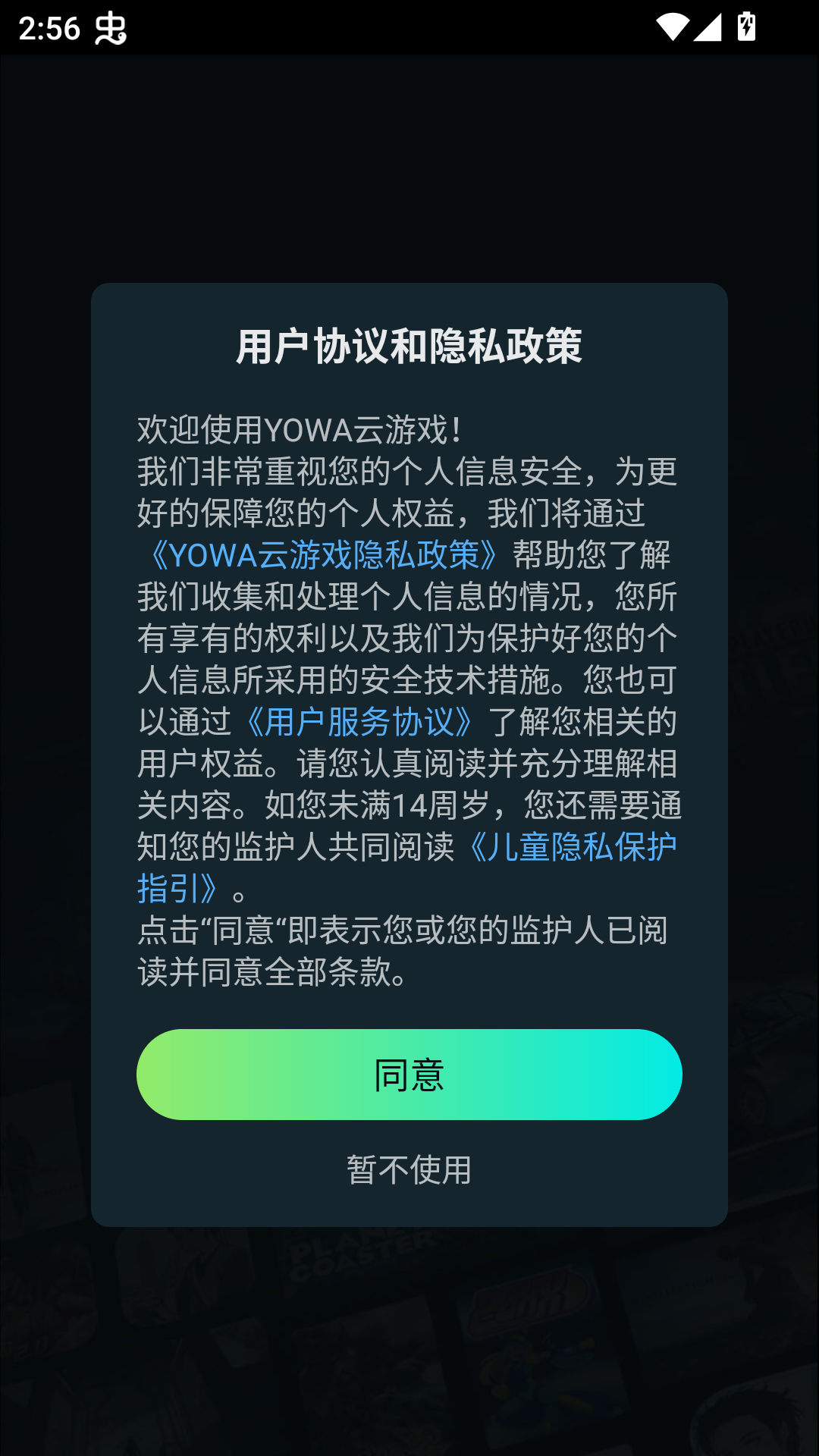This screenshot has width=819, height=1456.
Task: Tap the cellular signal icon
Action: tap(707, 25)
